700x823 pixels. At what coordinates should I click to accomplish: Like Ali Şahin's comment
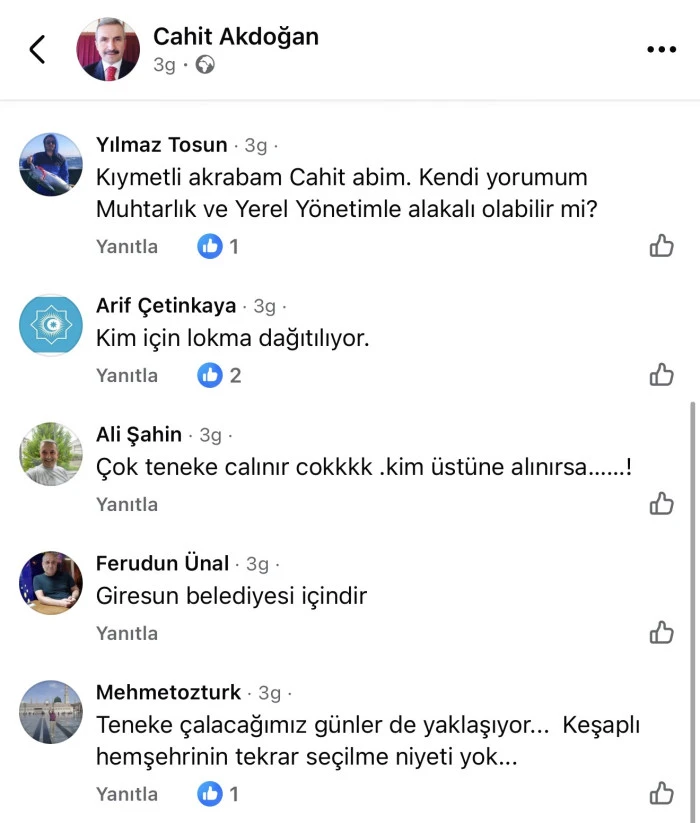(661, 504)
